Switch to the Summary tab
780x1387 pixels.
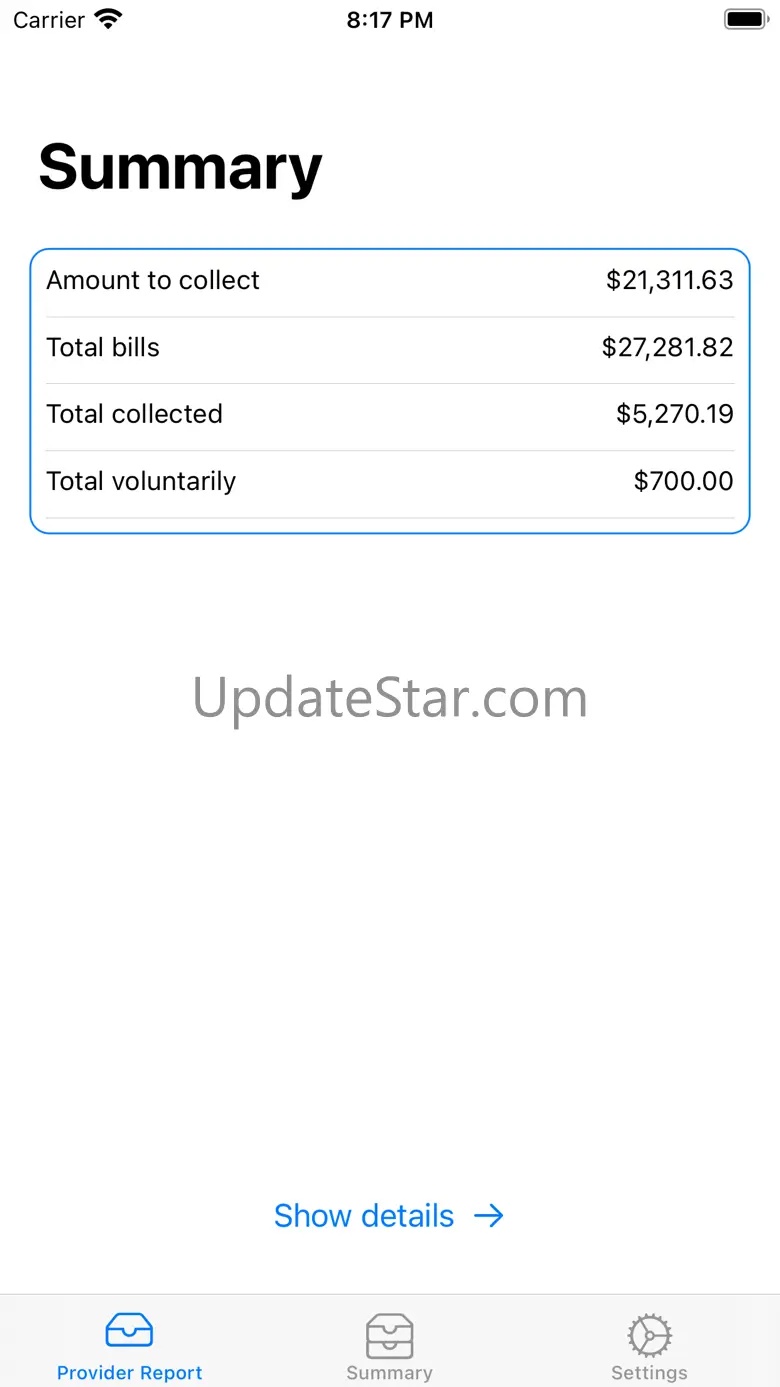pyautogui.click(x=389, y=1346)
